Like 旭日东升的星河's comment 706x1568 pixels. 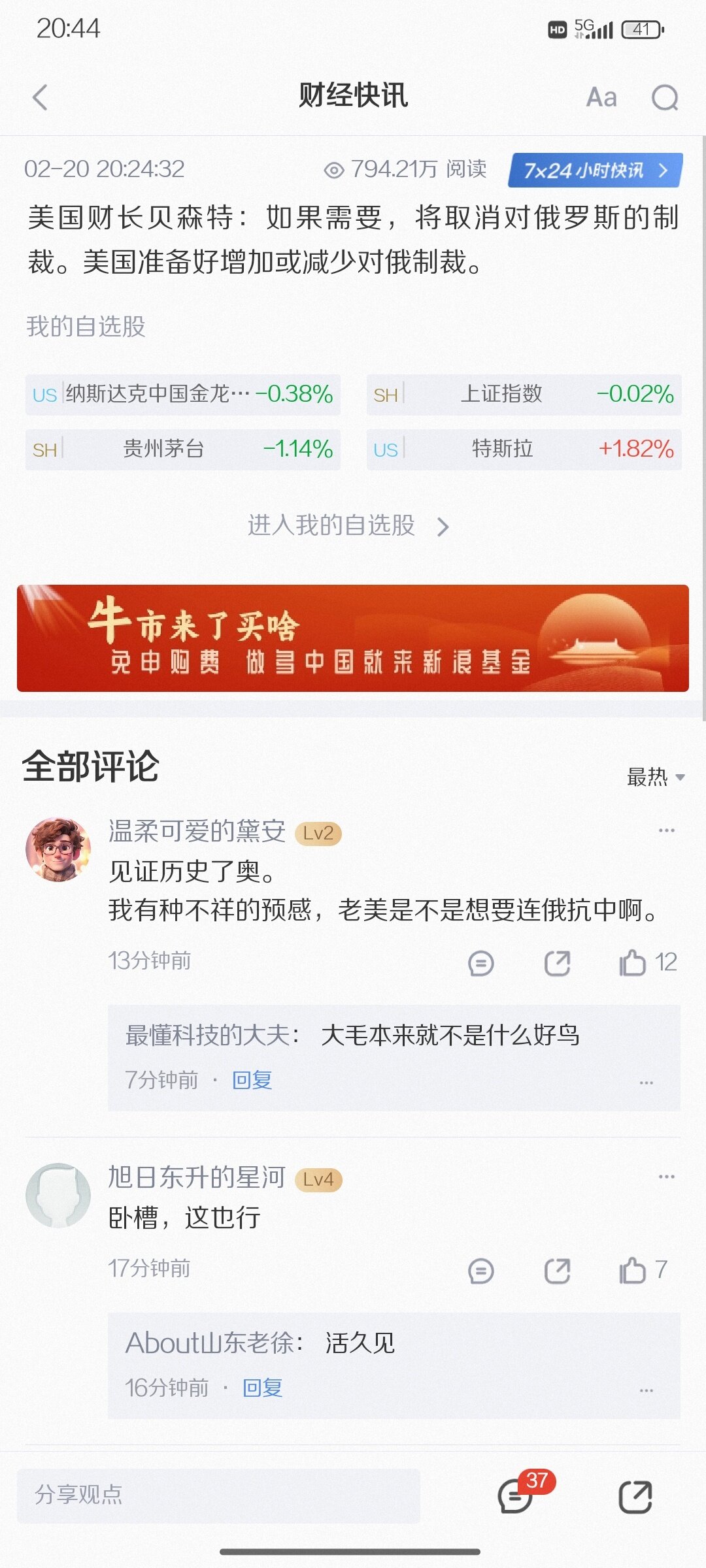pos(633,1270)
